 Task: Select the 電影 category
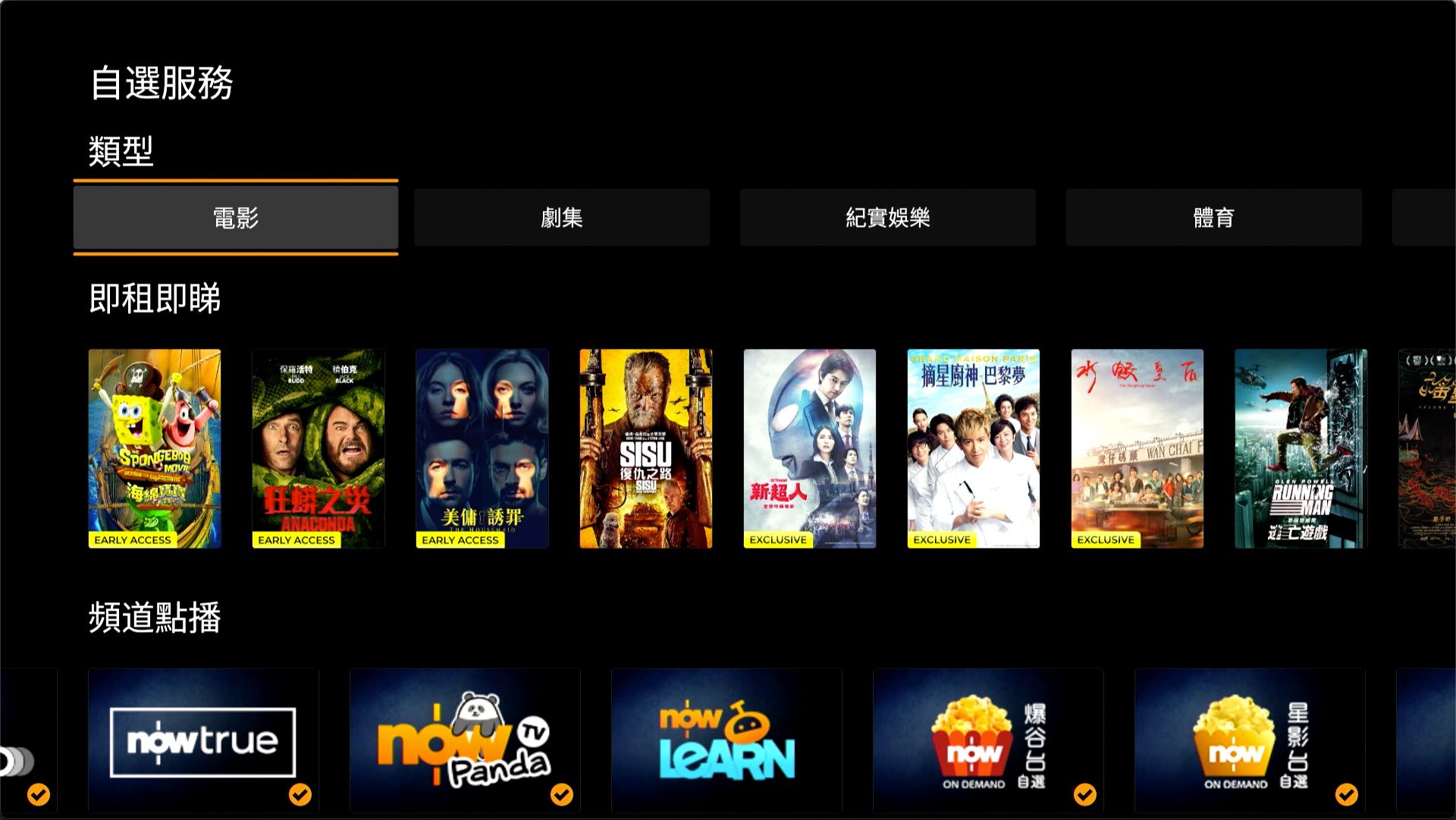235,218
